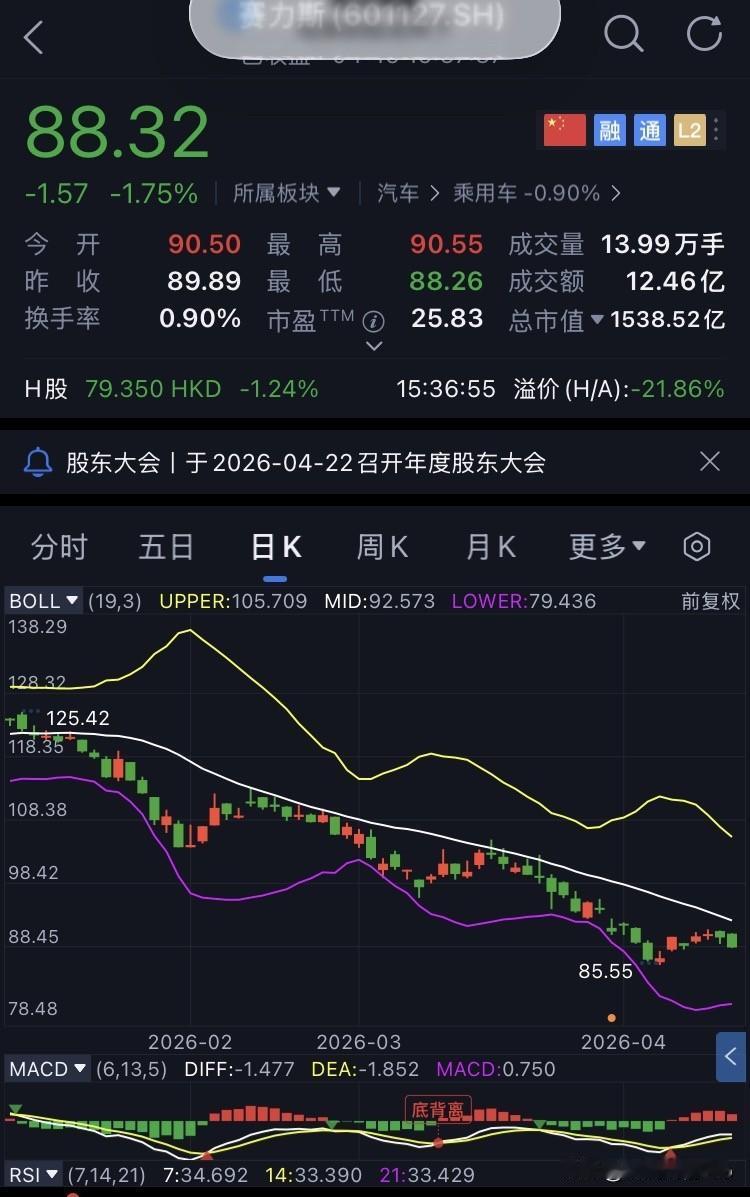Click the China flag market badge
The height and width of the screenshot is (1197, 750).
(564, 130)
